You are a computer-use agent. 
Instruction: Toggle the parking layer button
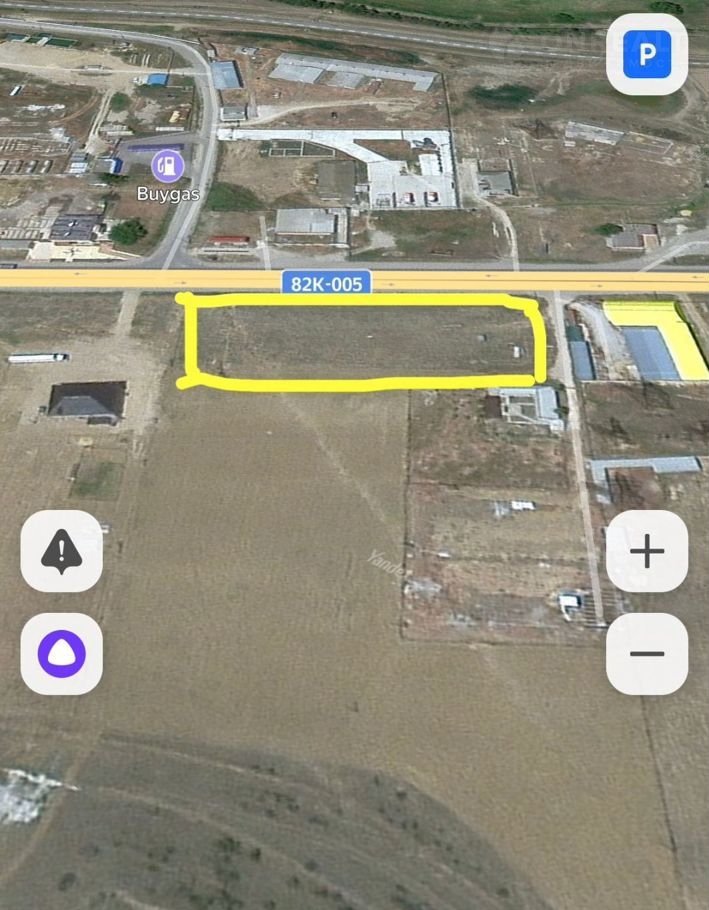[647, 54]
